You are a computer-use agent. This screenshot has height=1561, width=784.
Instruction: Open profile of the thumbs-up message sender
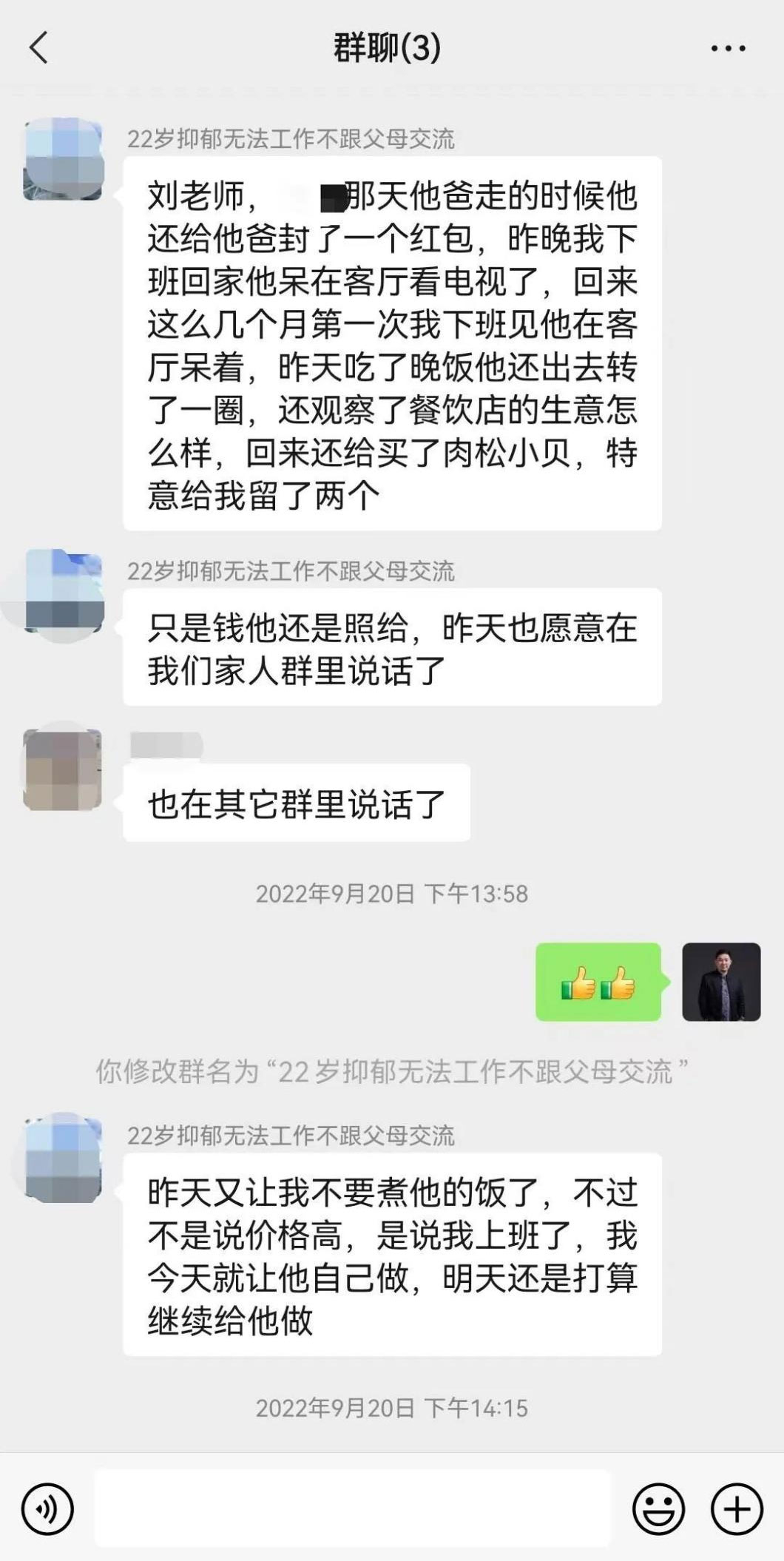(x=720, y=982)
